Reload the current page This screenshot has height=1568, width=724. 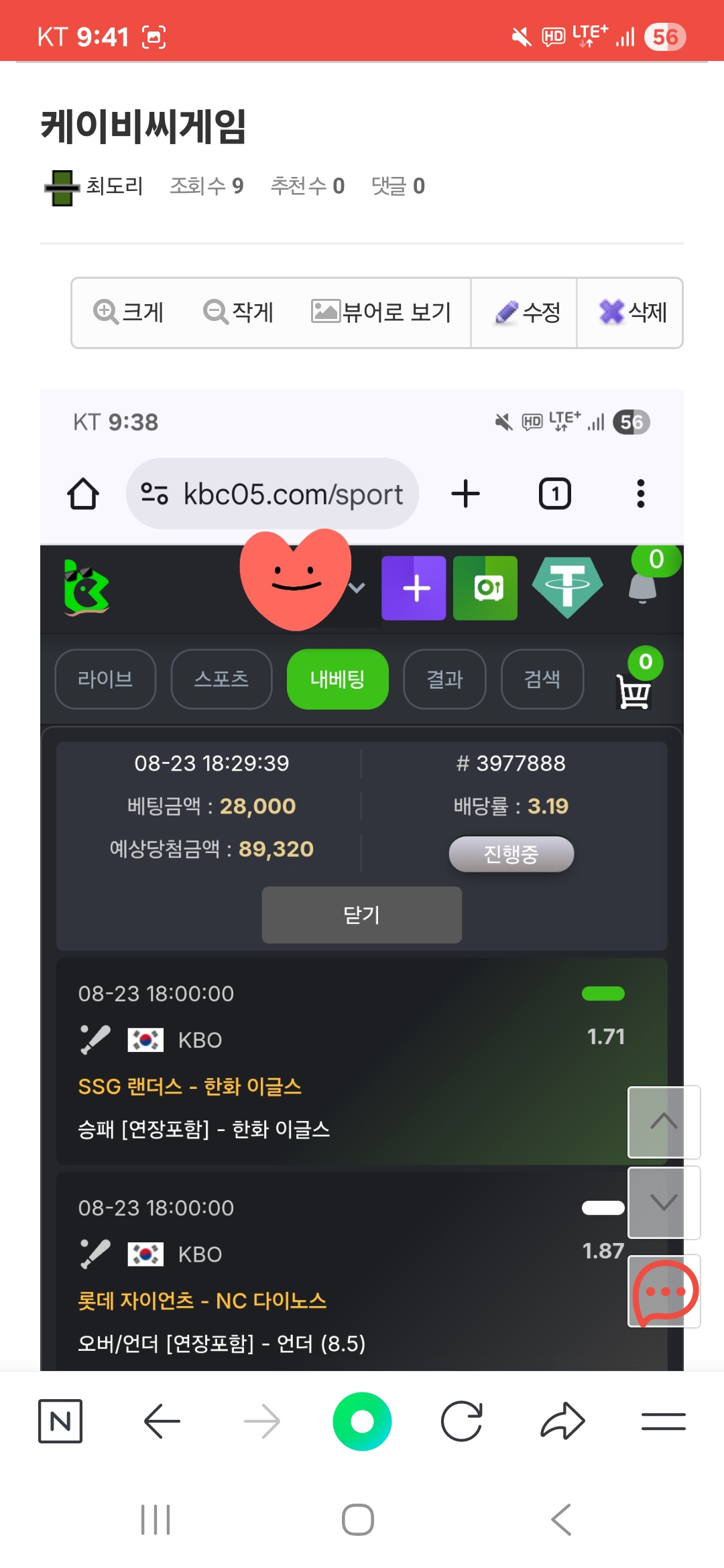462,1421
